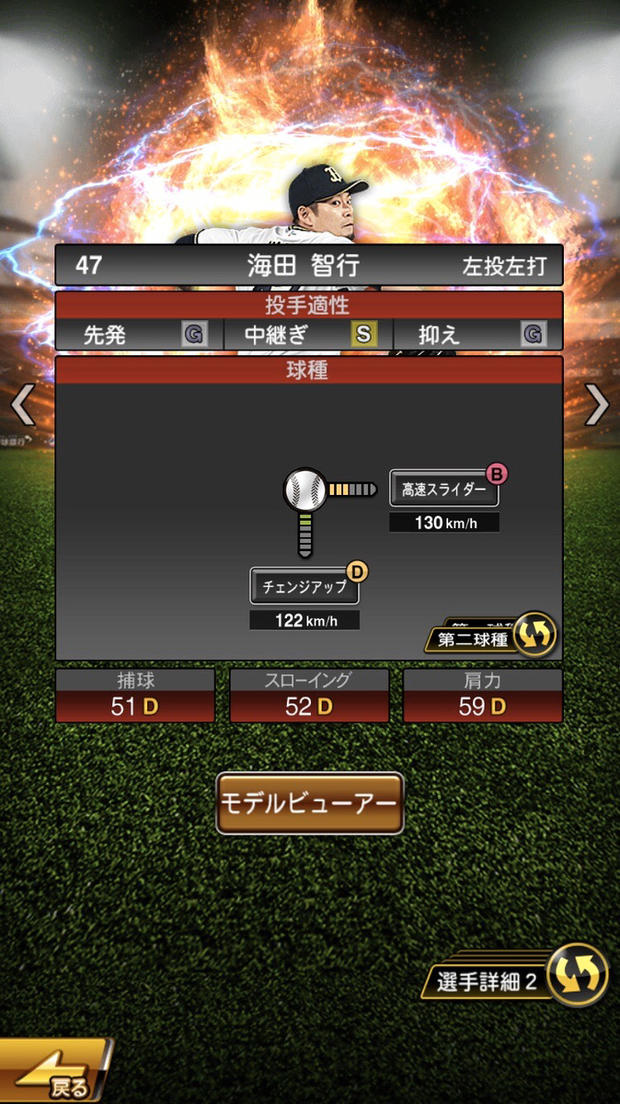The height and width of the screenshot is (1104, 620).
Task: Switch to 第二球種 pitch view
Action: point(491,636)
